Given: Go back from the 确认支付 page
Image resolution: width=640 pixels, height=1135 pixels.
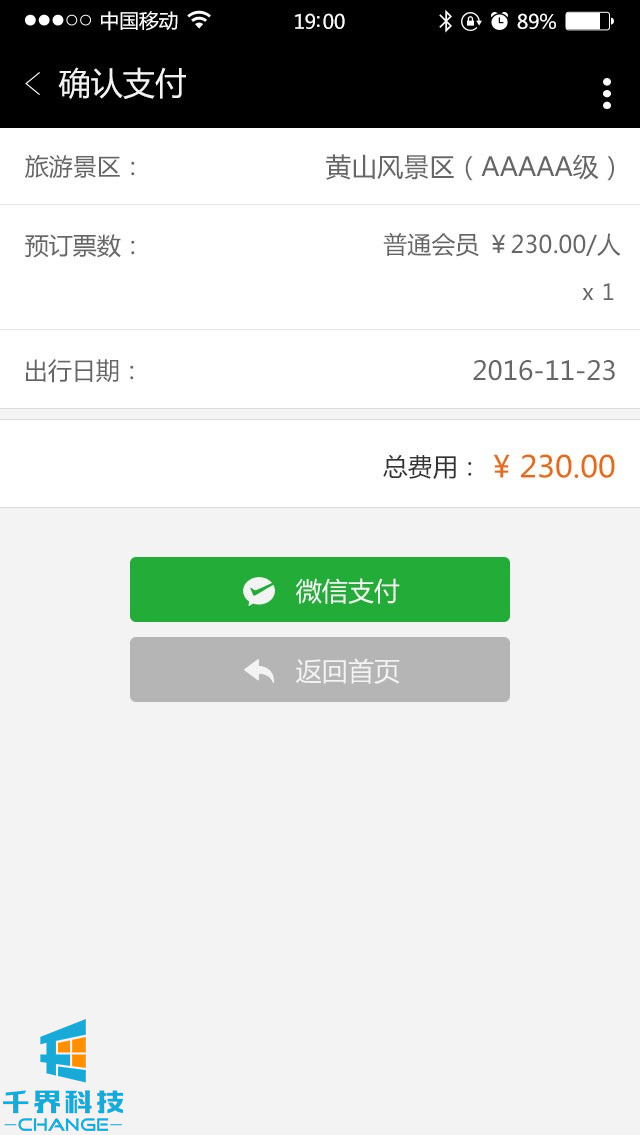Looking at the screenshot, I should coord(33,84).
